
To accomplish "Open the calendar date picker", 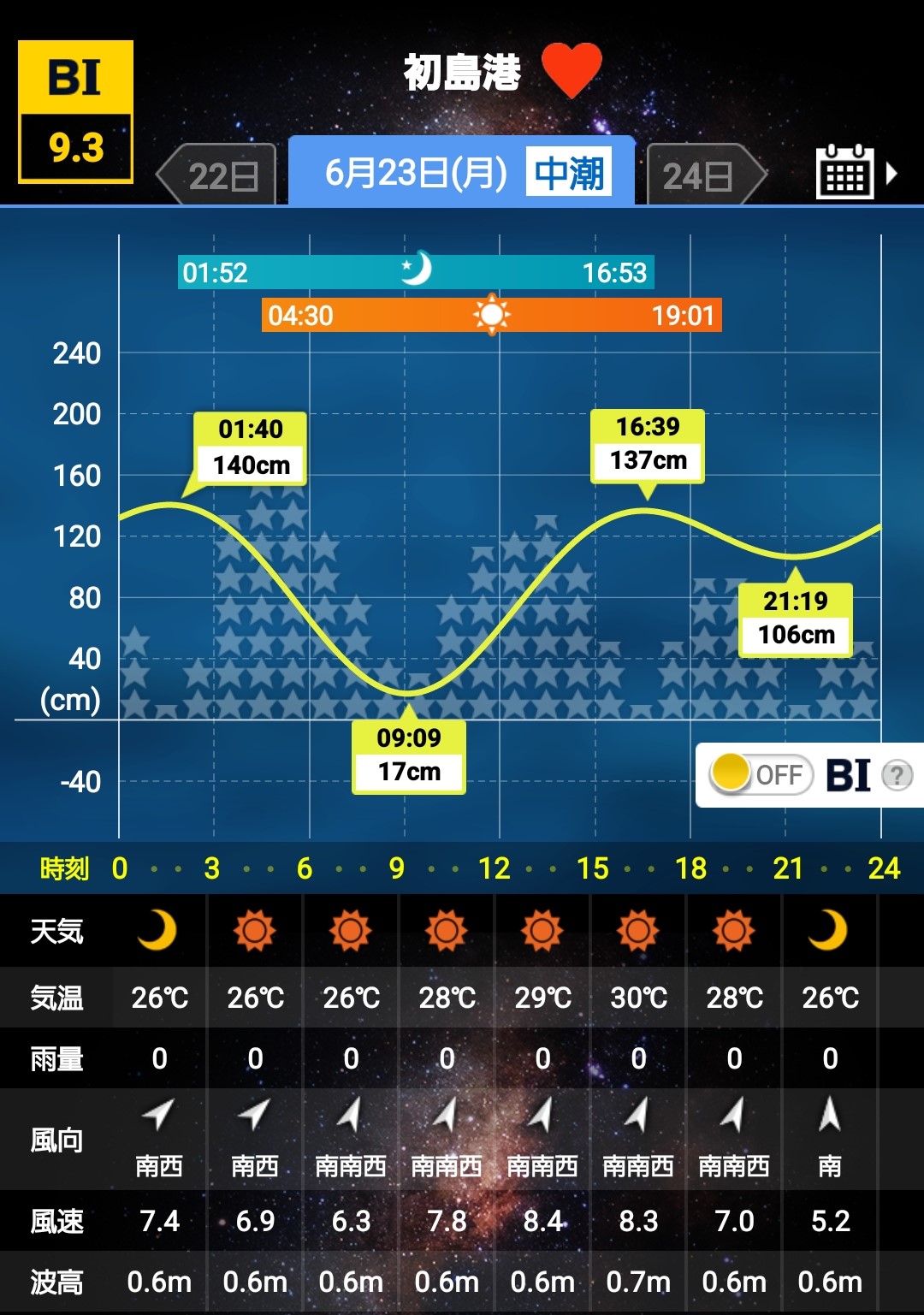I will coord(845,172).
